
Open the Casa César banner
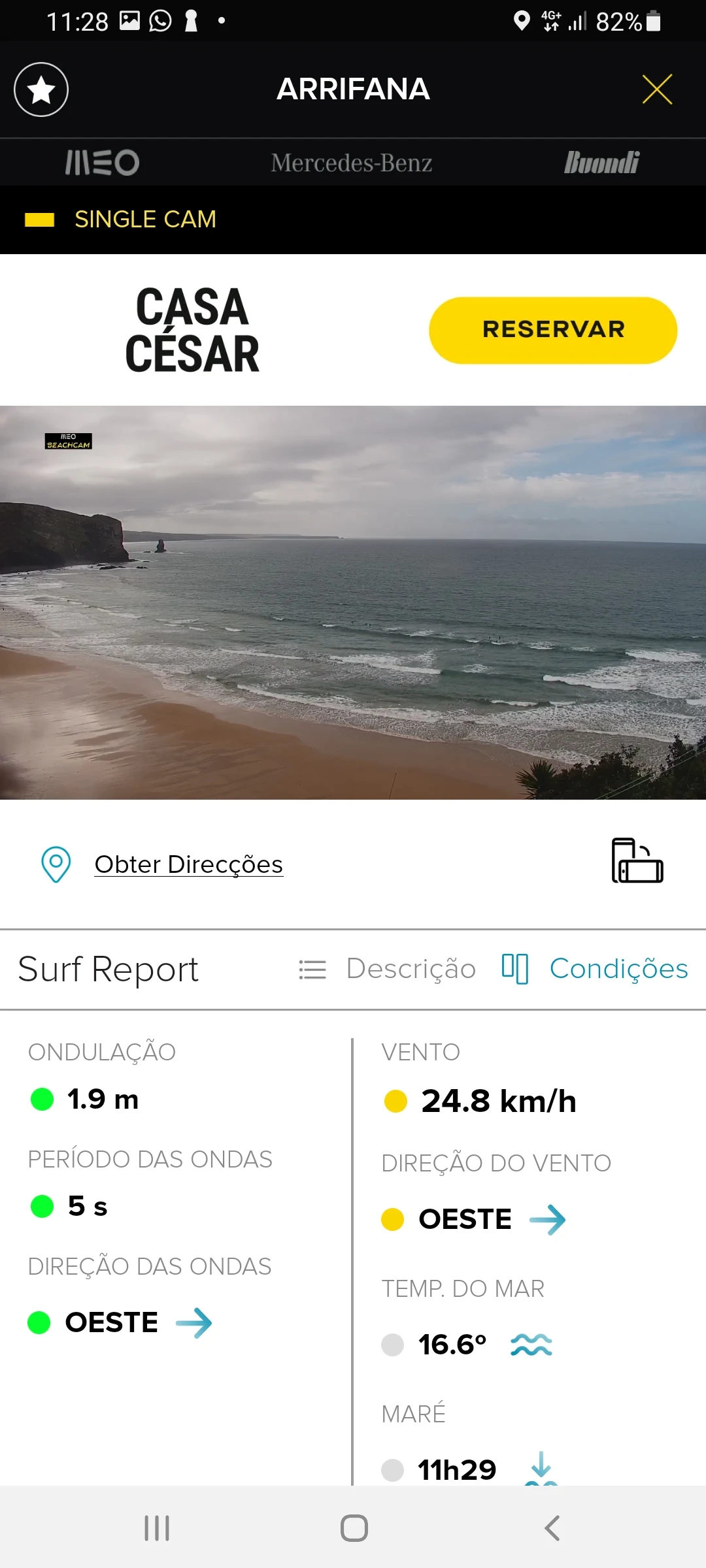pos(192,330)
